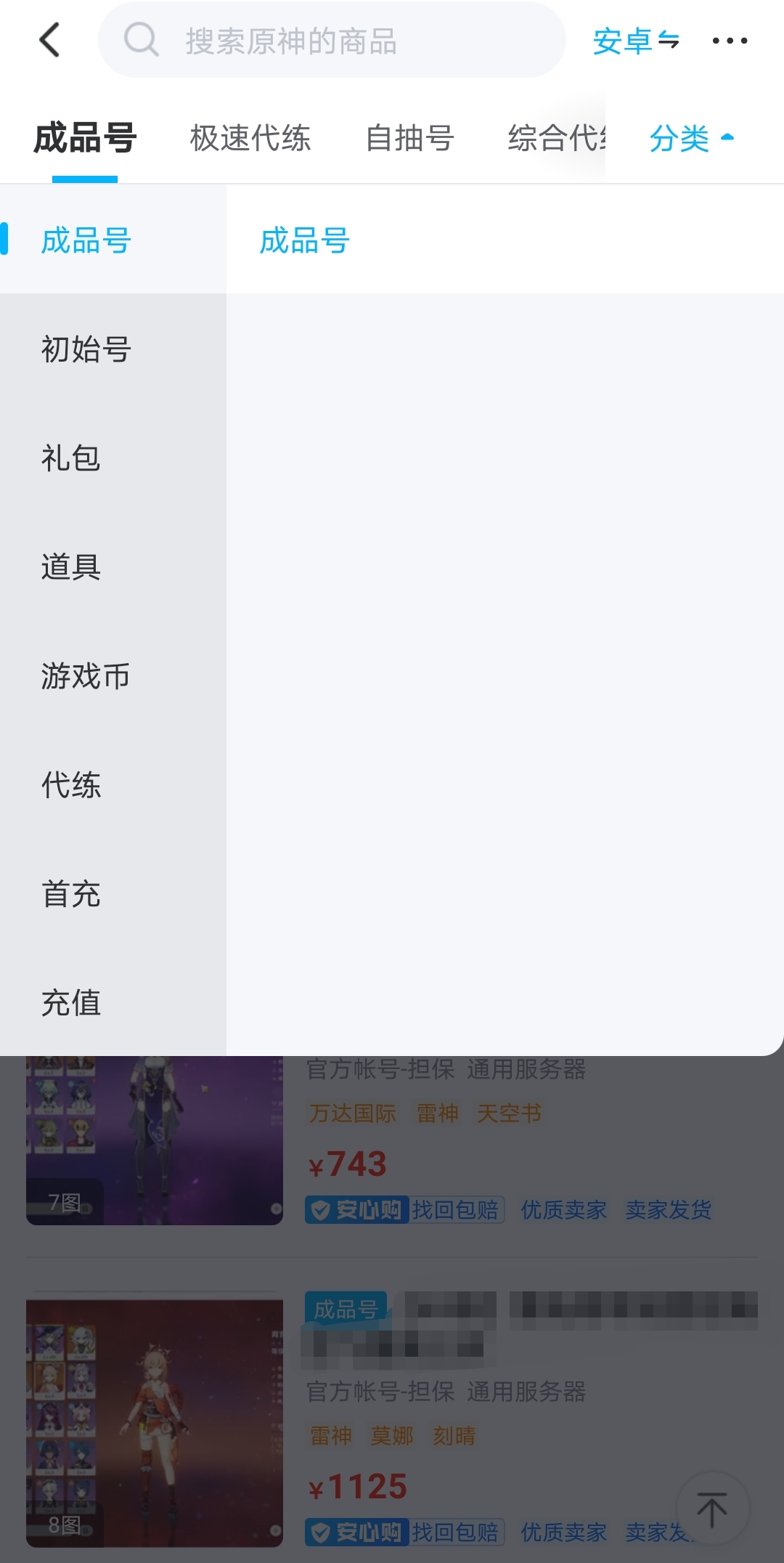Choose the 成品号 subcategory option
This screenshot has width=784, height=1563.
305,240
